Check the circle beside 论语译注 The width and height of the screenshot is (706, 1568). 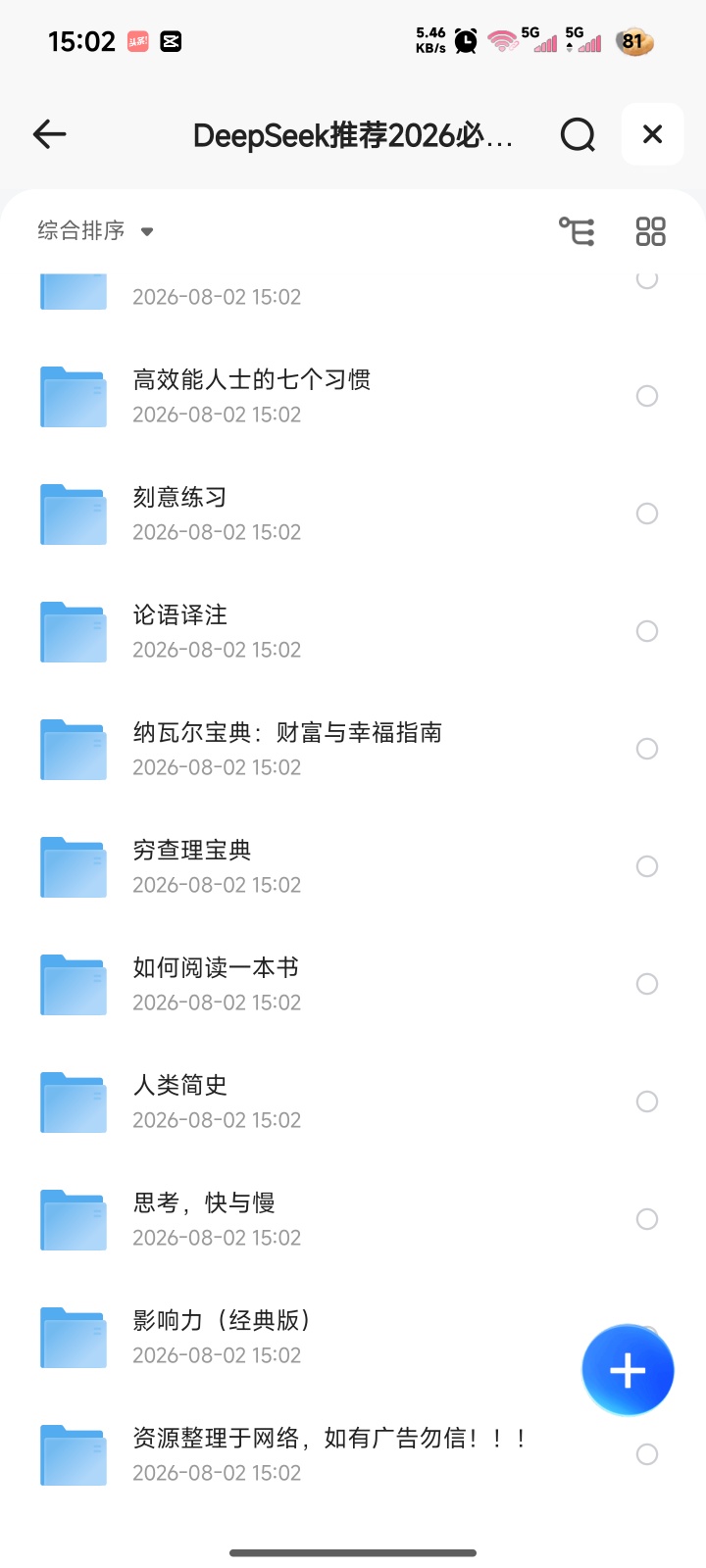[647, 631]
